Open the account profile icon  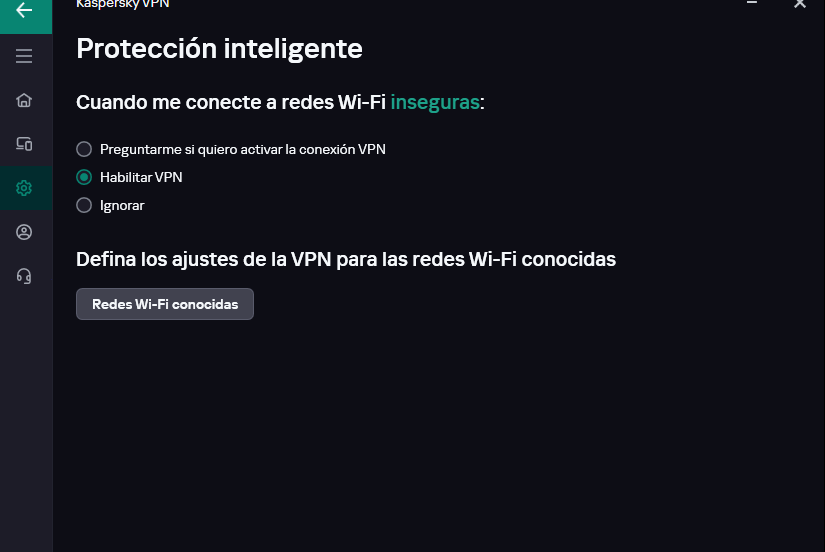25,232
